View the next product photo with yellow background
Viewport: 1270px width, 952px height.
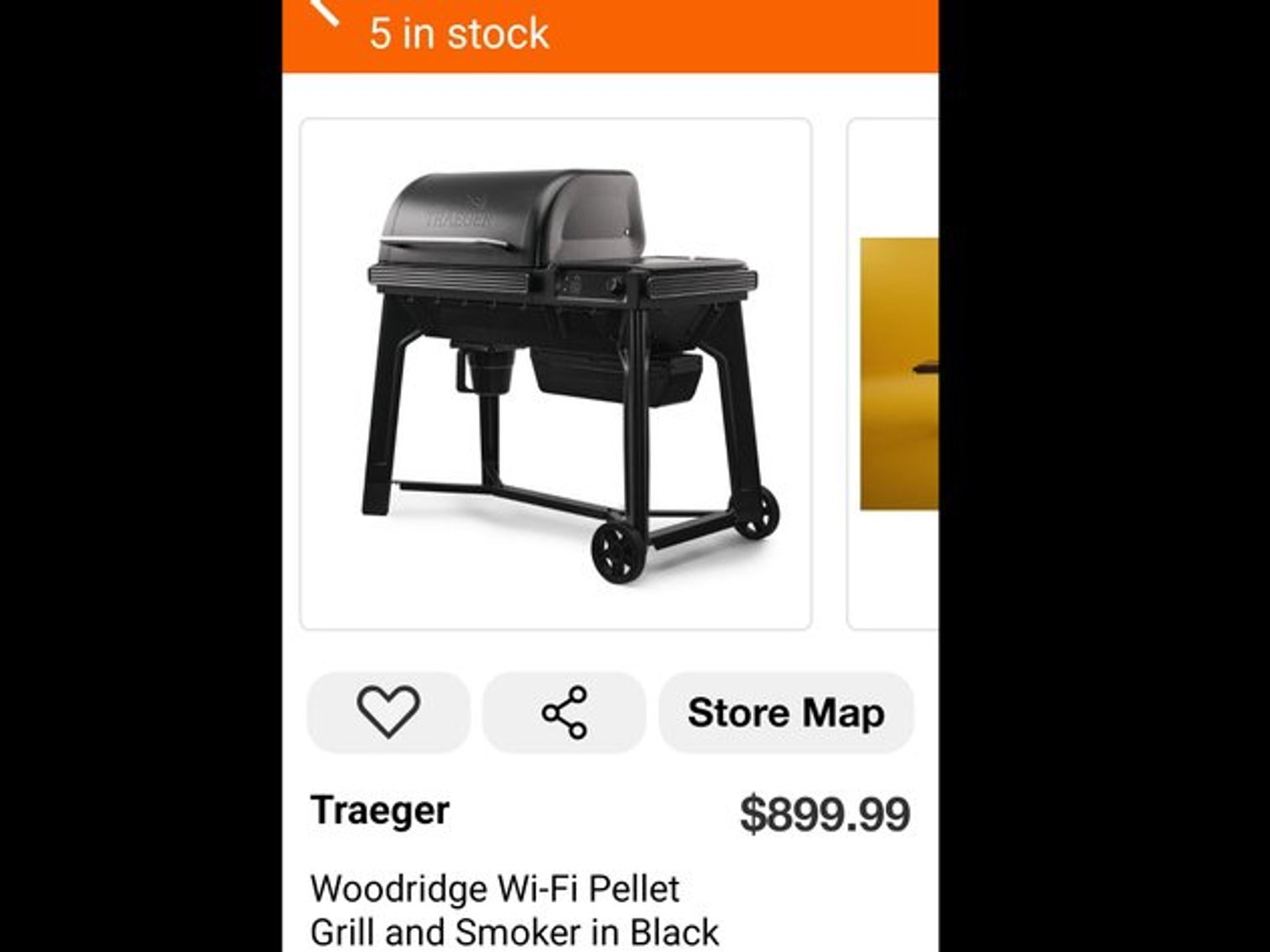pos(898,374)
